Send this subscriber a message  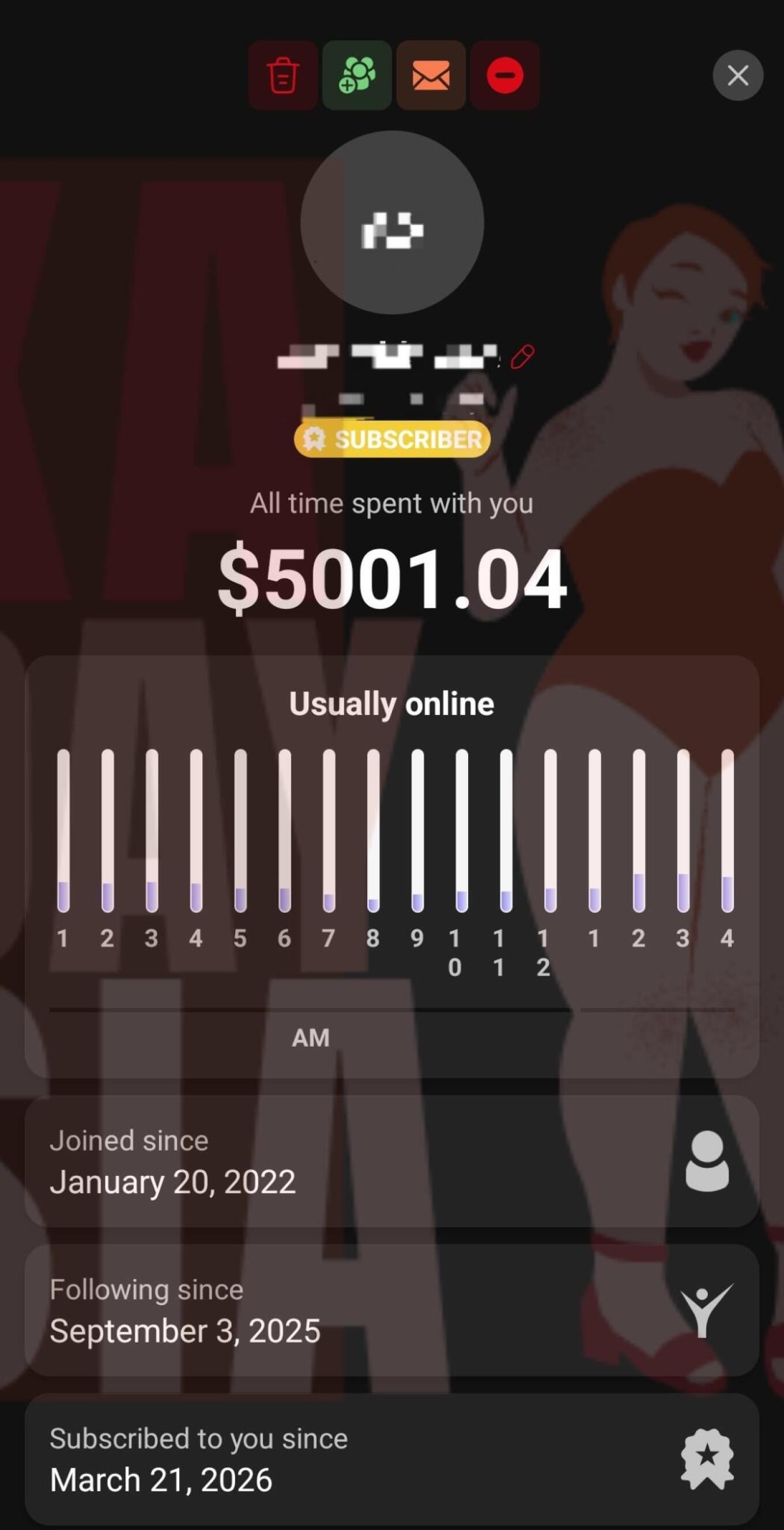pos(431,76)
